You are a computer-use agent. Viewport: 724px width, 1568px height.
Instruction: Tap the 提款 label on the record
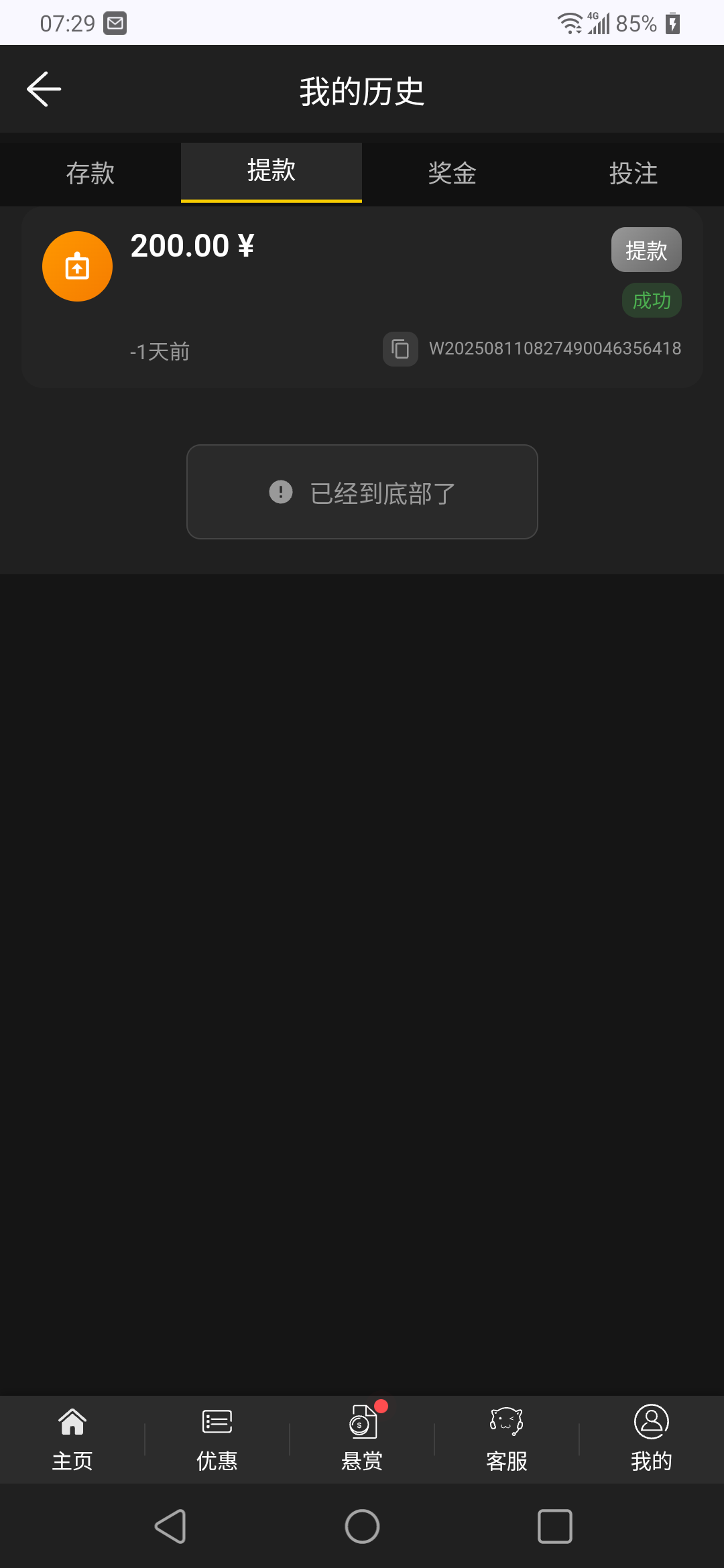[x=646, y=249]
